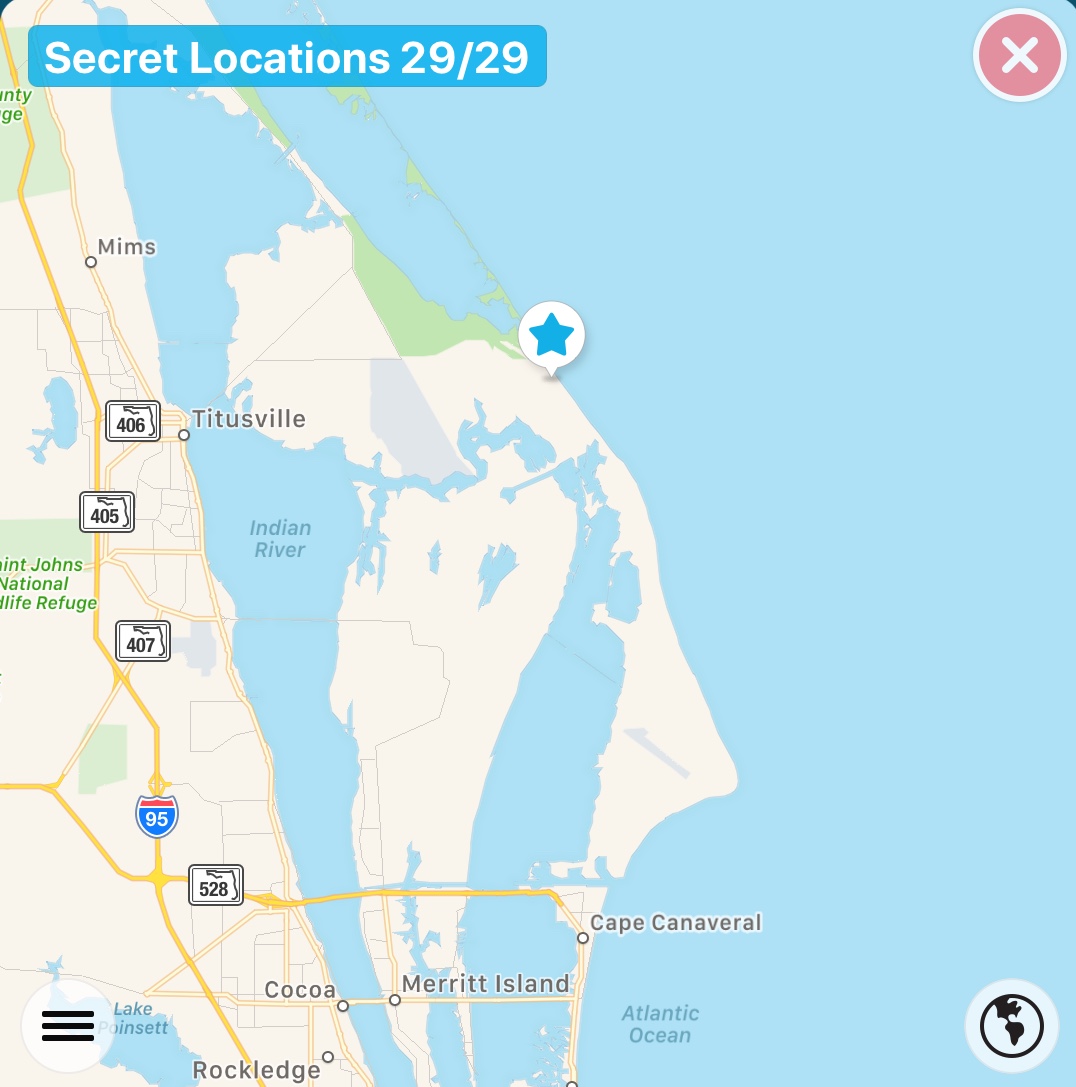
Task: Select the blue star location pin
Action: pos(552,337)
